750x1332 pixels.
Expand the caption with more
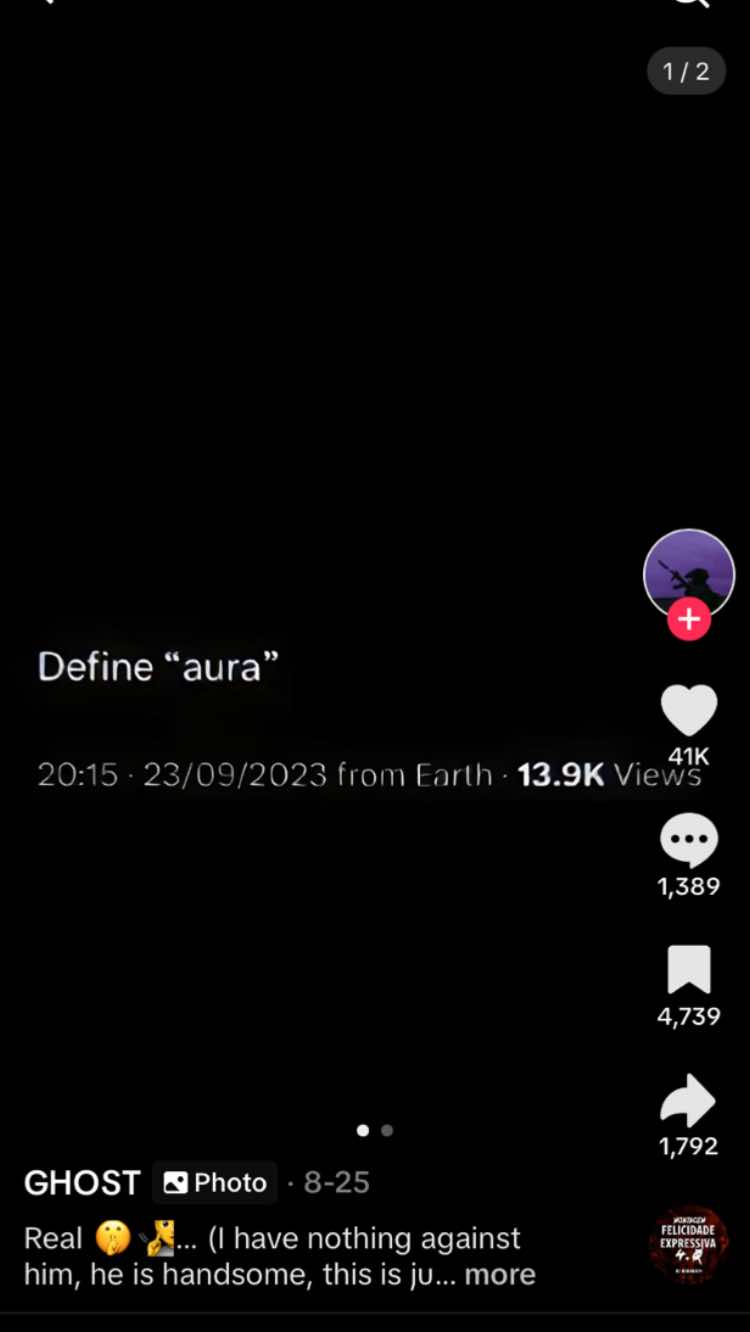coord(500,1275)
